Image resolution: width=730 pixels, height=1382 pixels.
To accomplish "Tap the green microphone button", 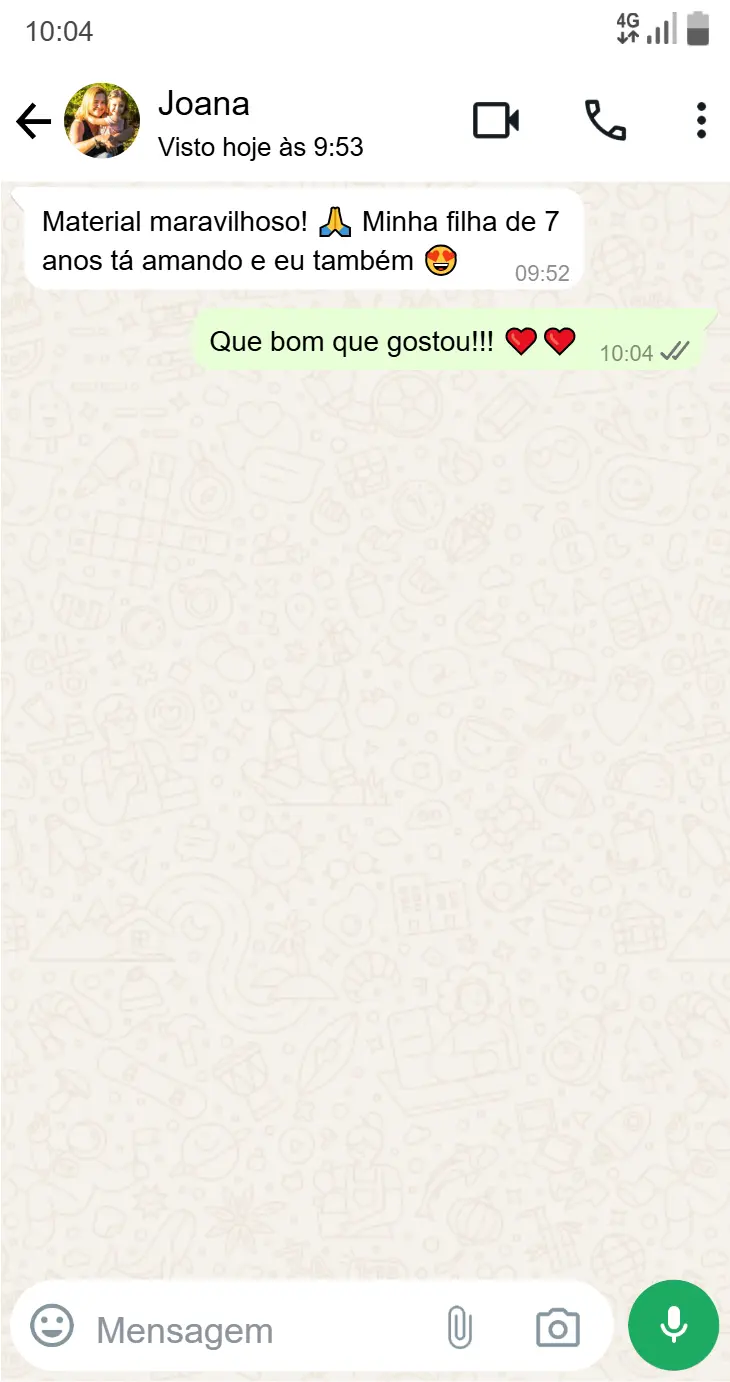I will pos(673,1325).
